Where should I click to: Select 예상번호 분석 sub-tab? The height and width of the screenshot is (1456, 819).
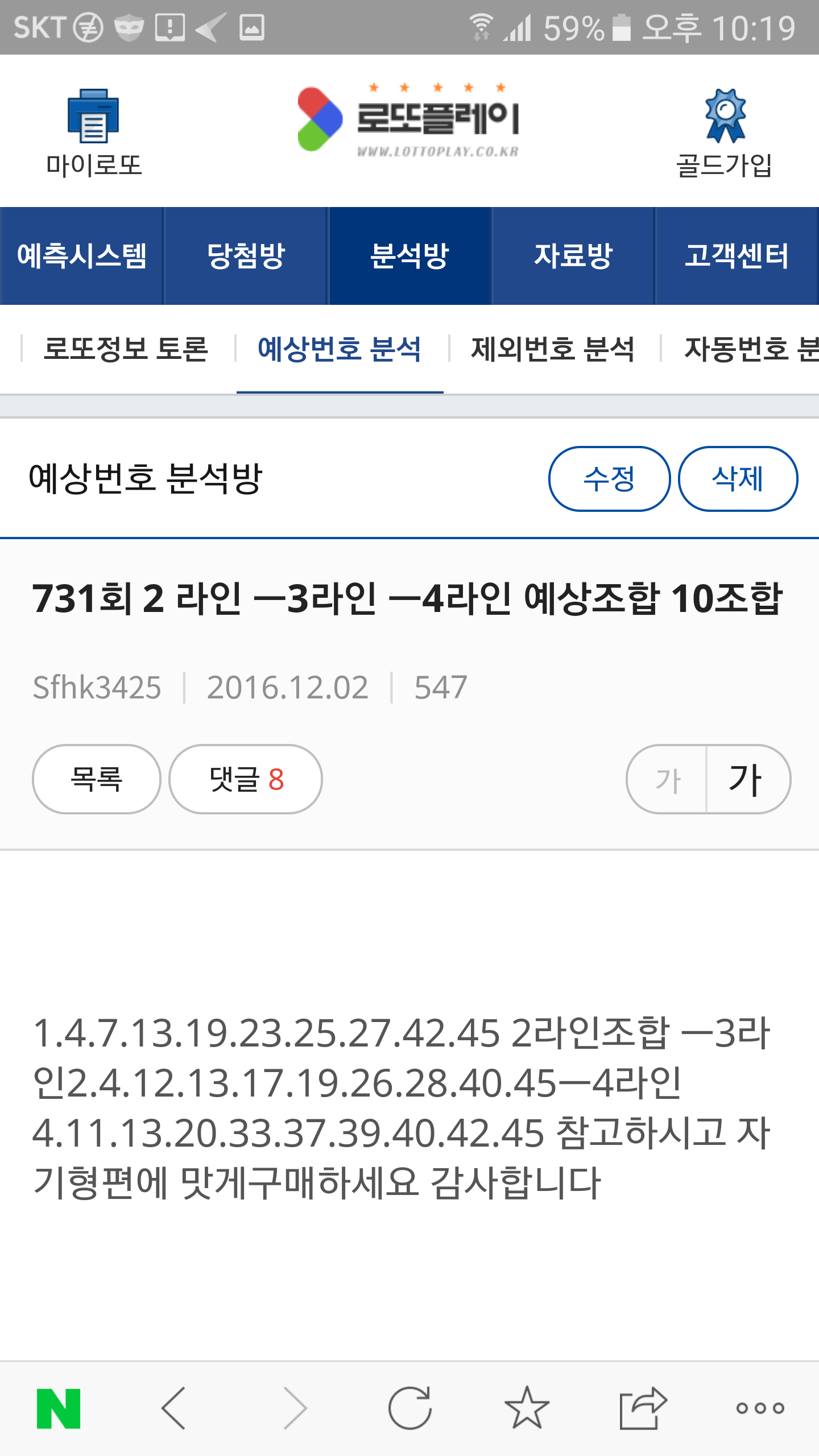coord(340,349)
